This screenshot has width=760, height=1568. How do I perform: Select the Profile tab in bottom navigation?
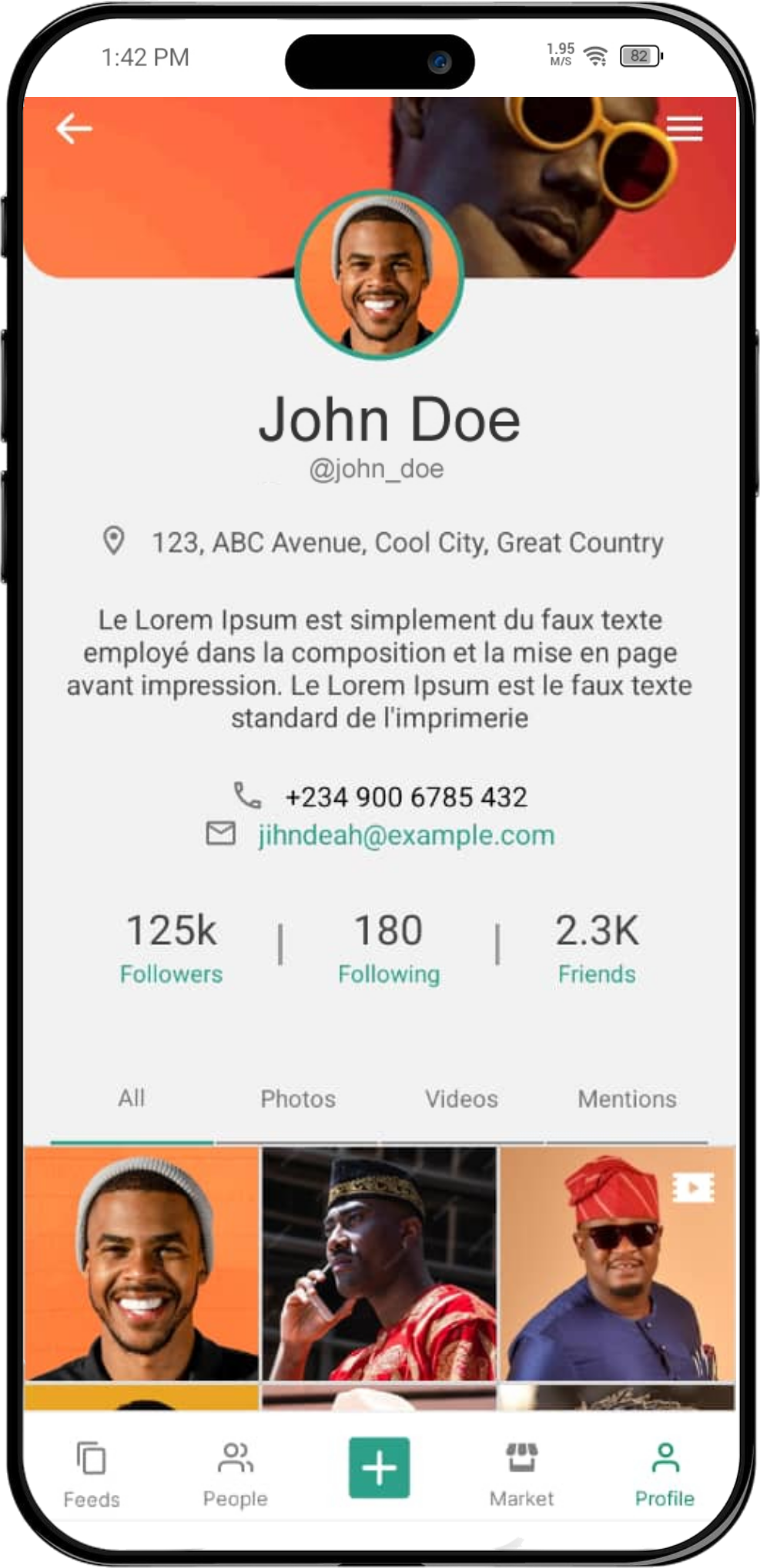pyautogui.click(x=664, y=1474)
